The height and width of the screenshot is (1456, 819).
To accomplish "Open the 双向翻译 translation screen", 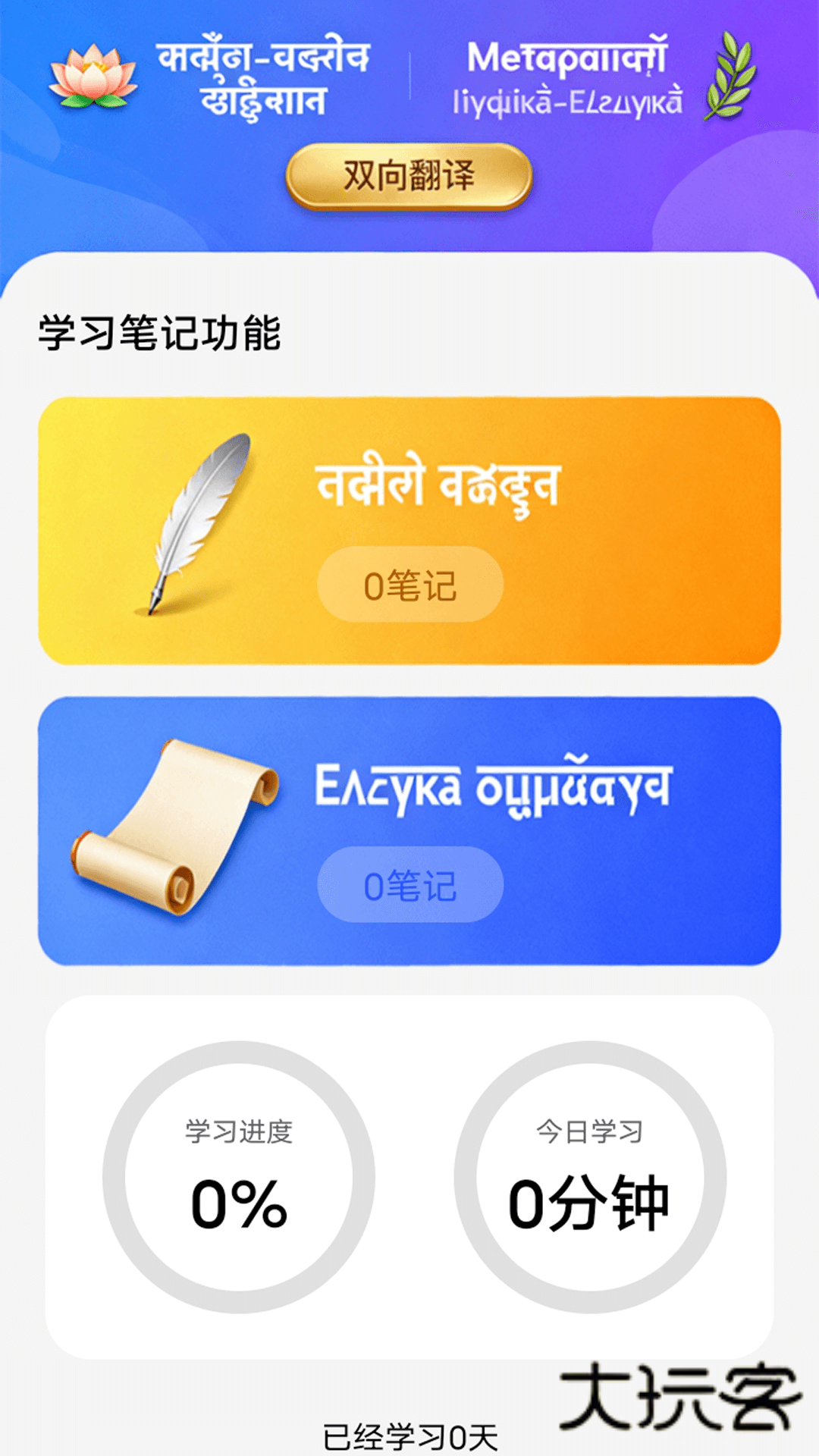I will pos(409,177).
